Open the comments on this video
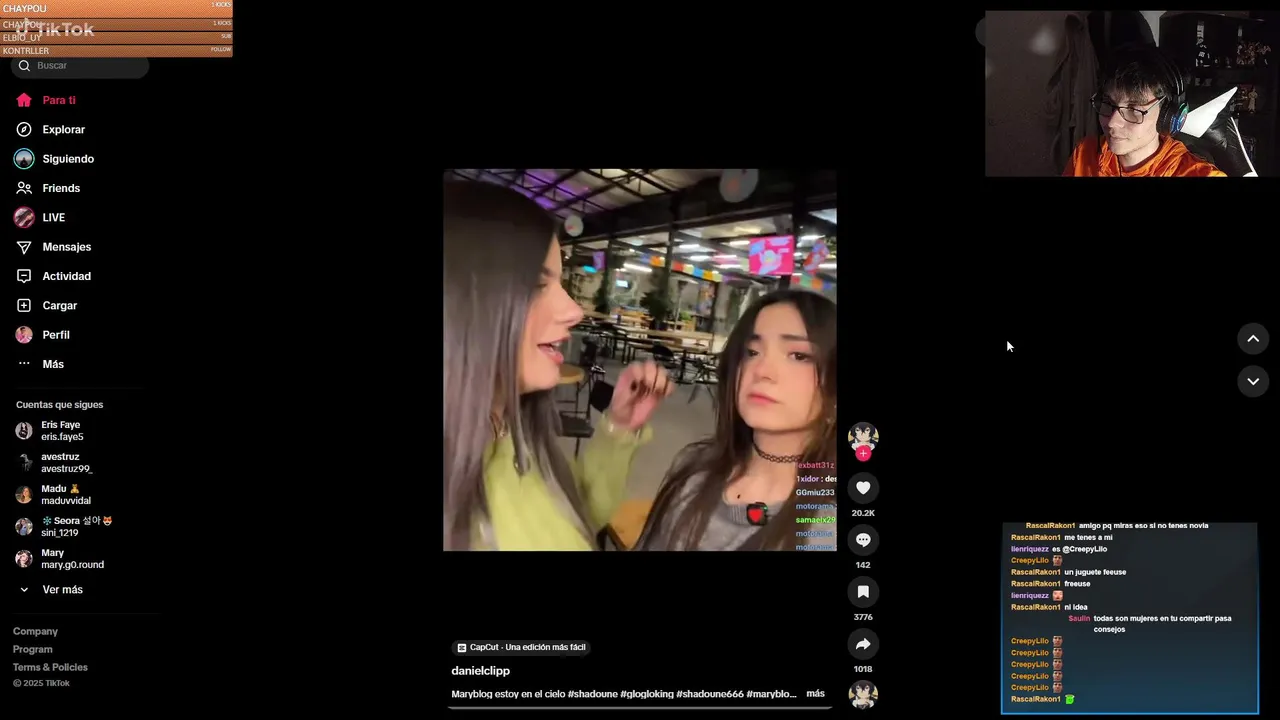Screen dimensions: 1280x720 [x=863, y=540]
